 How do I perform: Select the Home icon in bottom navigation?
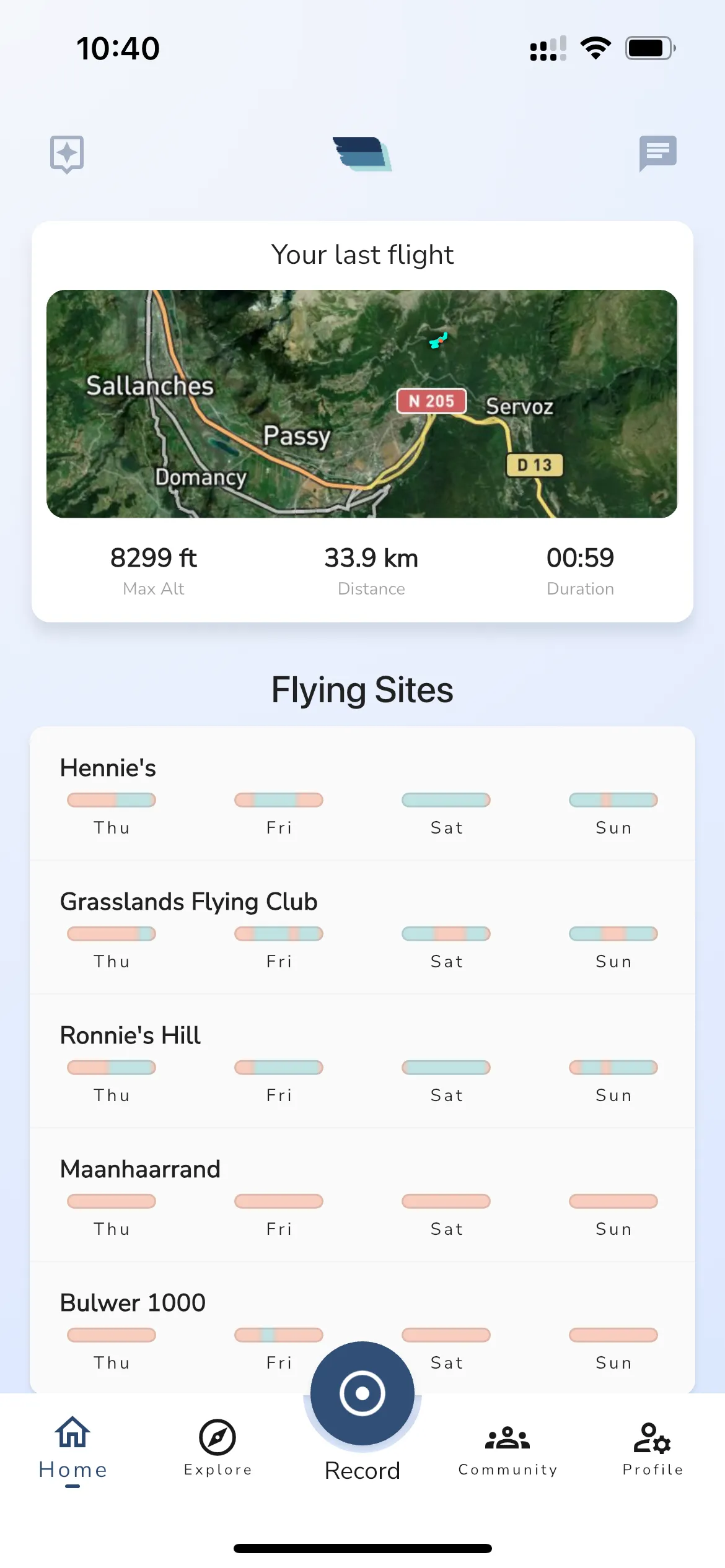[72, 1443]
